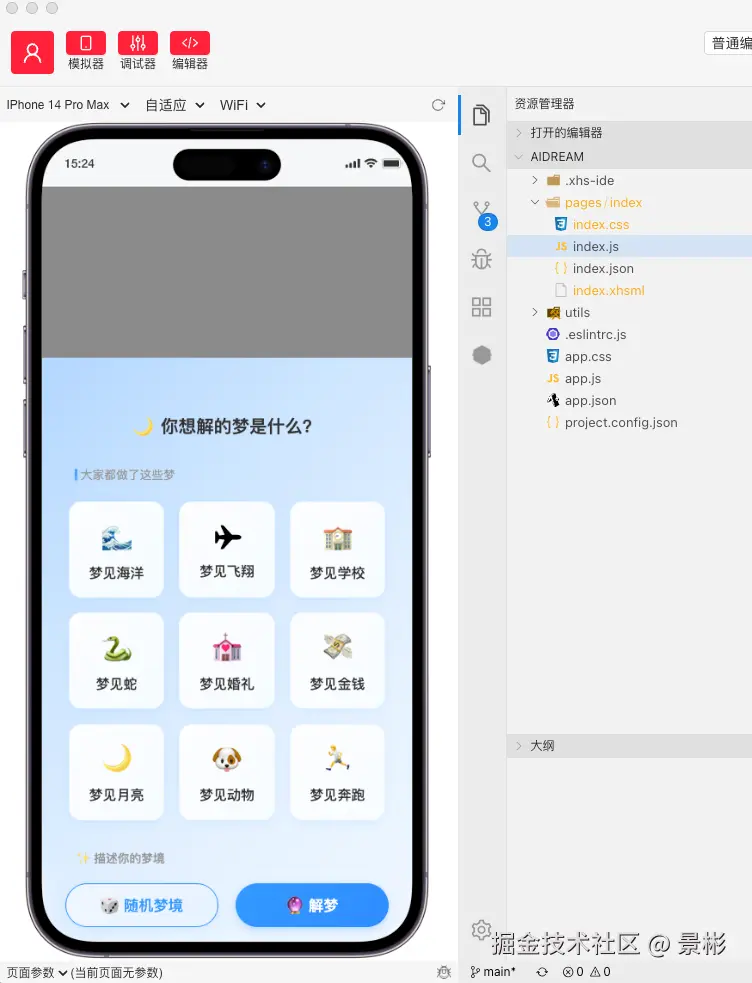This screenshot has width=752, height=983.
Task: Tap the 解梦 interpret button
Action: click(312, 905)
